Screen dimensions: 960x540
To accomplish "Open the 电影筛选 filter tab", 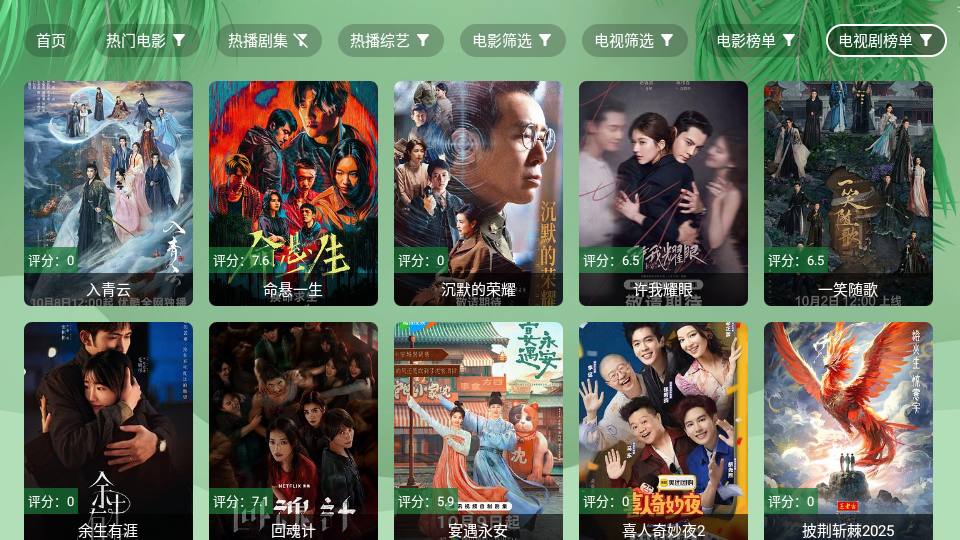I will [x=512, y=41].
